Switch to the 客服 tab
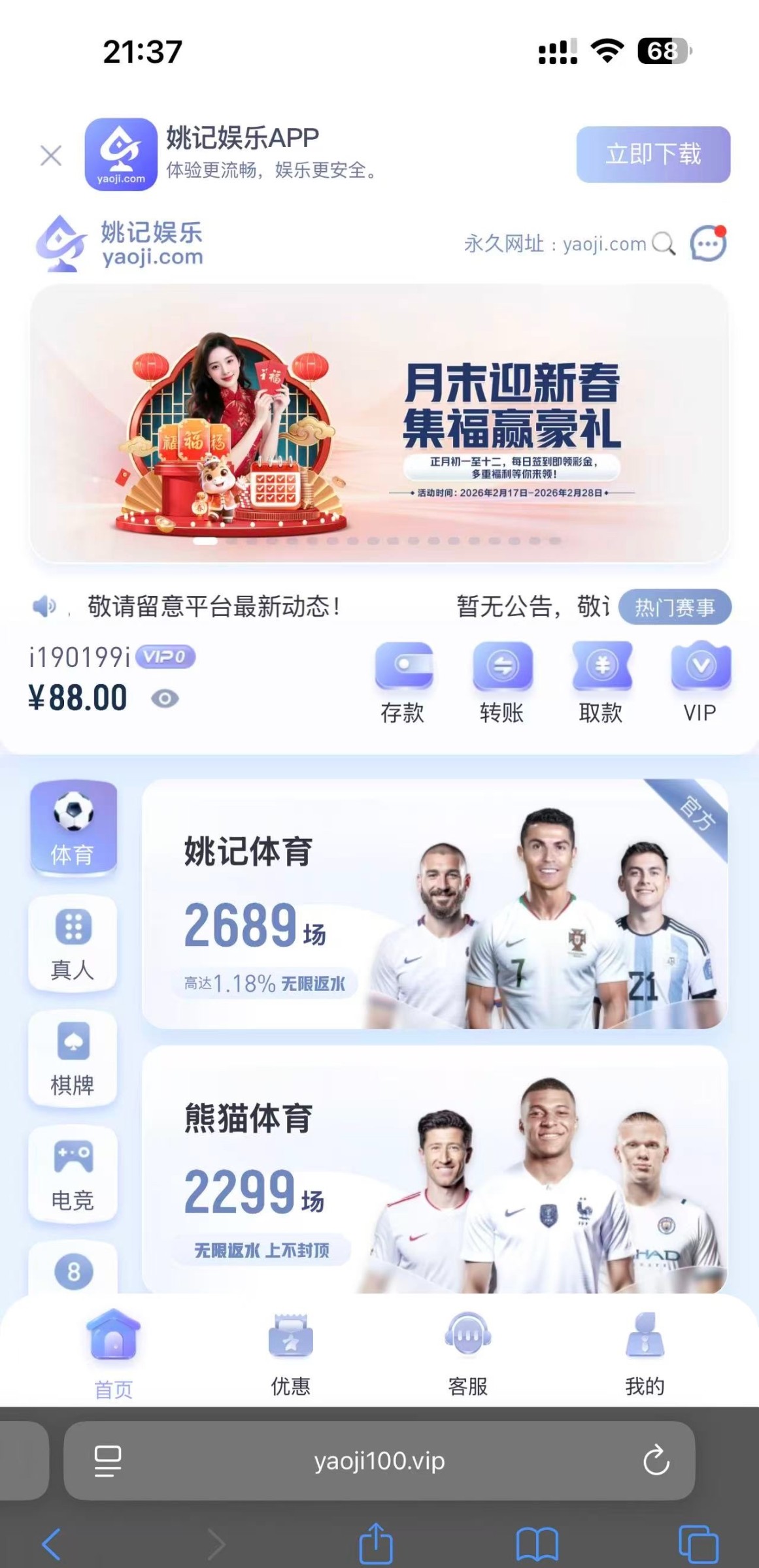This screenshot has height=1568, width=759. pyautogui.click(x=467, y=1354)
